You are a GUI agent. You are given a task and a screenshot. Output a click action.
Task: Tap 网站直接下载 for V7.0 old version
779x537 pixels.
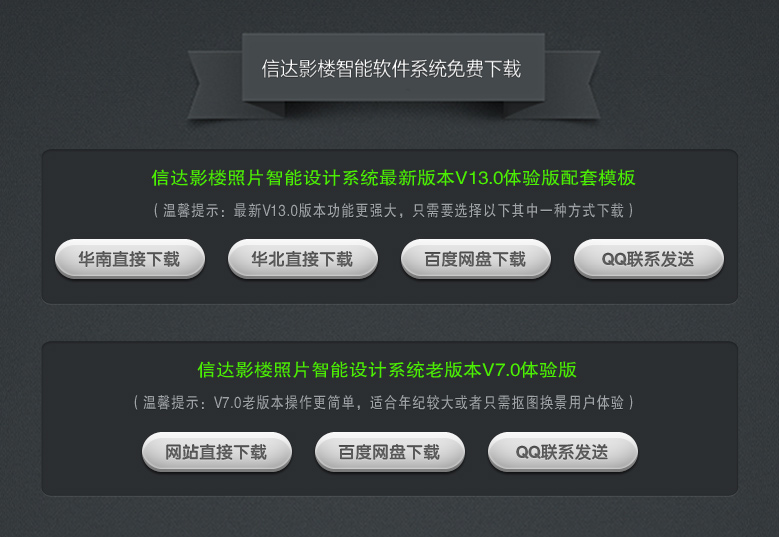(217, 452)
